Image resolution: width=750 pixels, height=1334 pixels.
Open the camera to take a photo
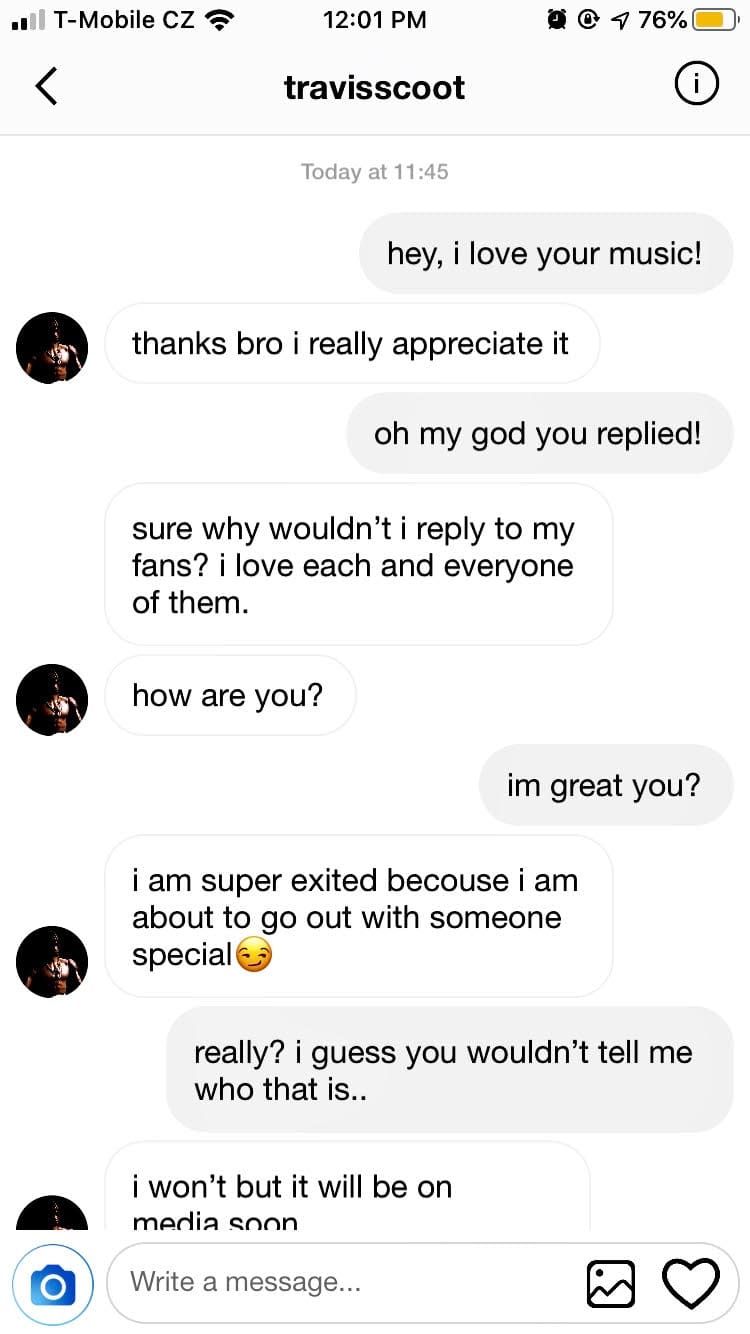(54, 1283)
